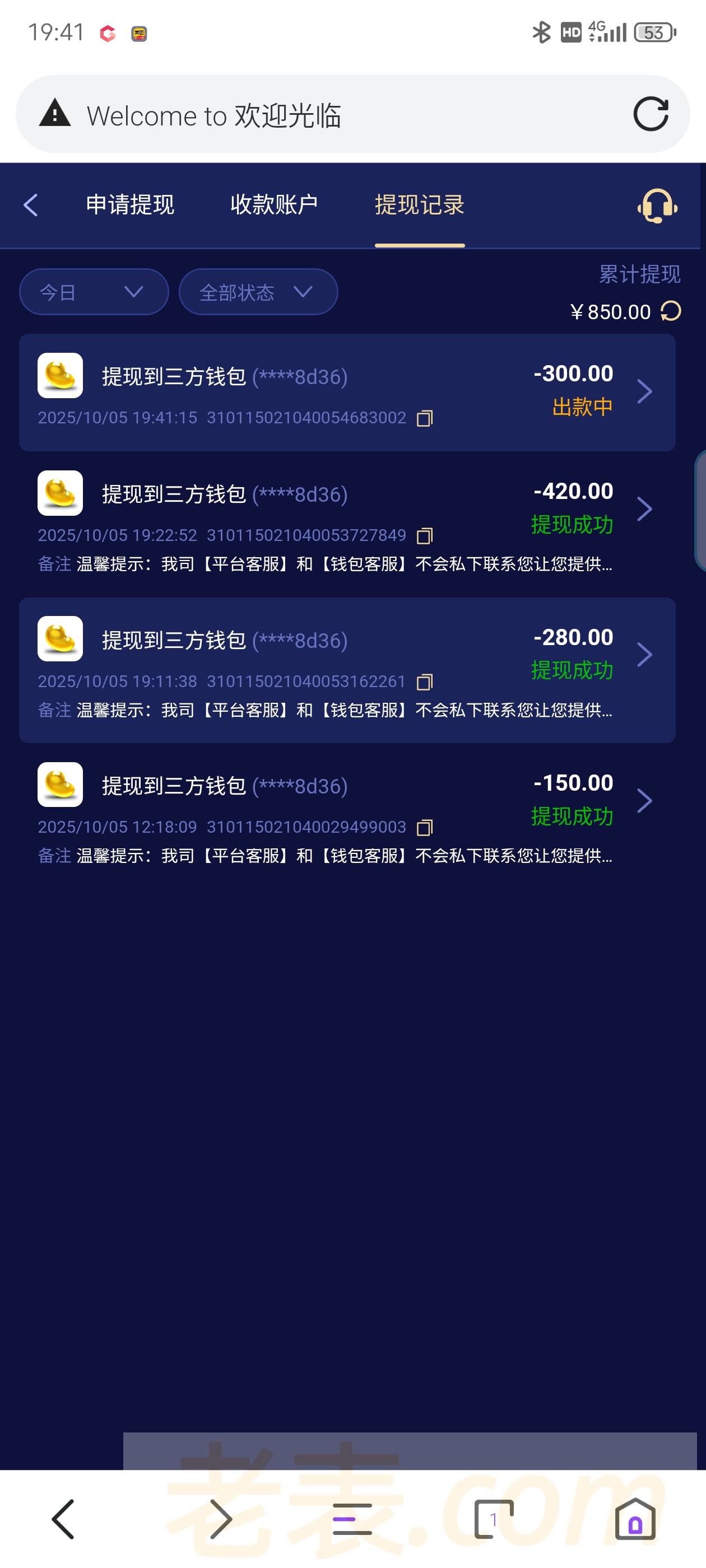
Task: Reload the page in the address bar
Action: coord(651,114)
